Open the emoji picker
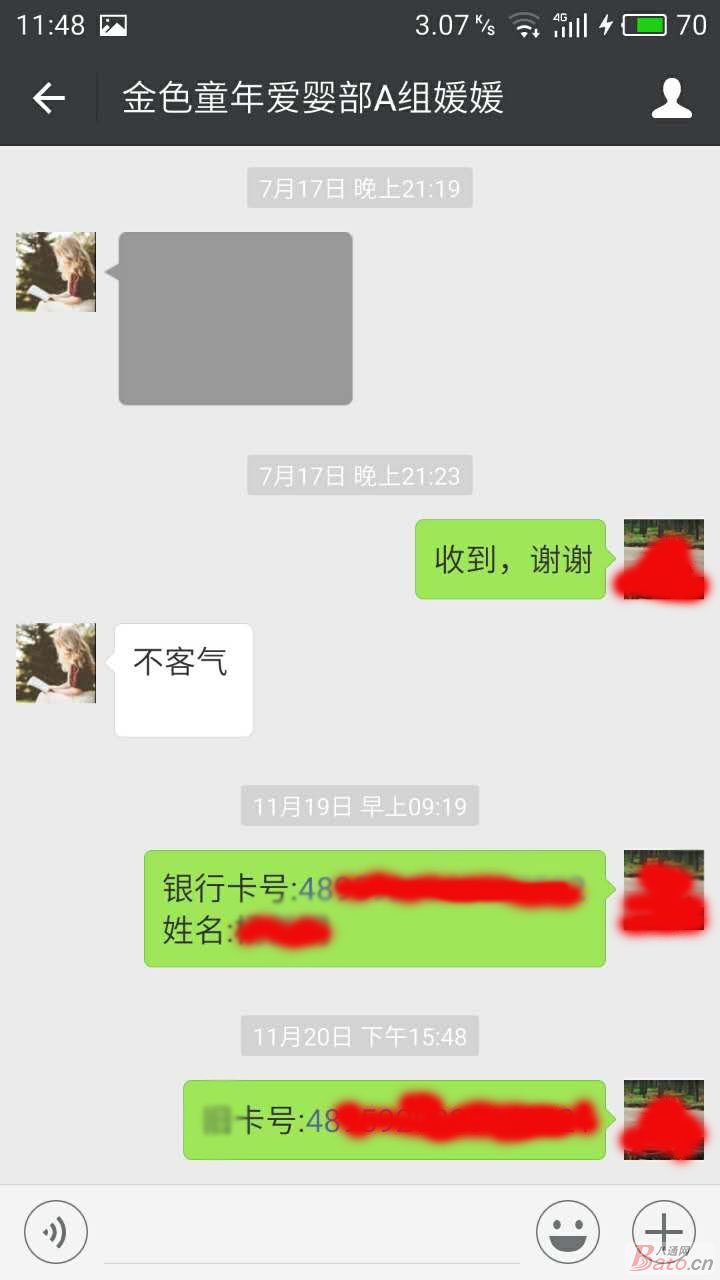Screen dimensions: 720x1280 click(568, 1231)
